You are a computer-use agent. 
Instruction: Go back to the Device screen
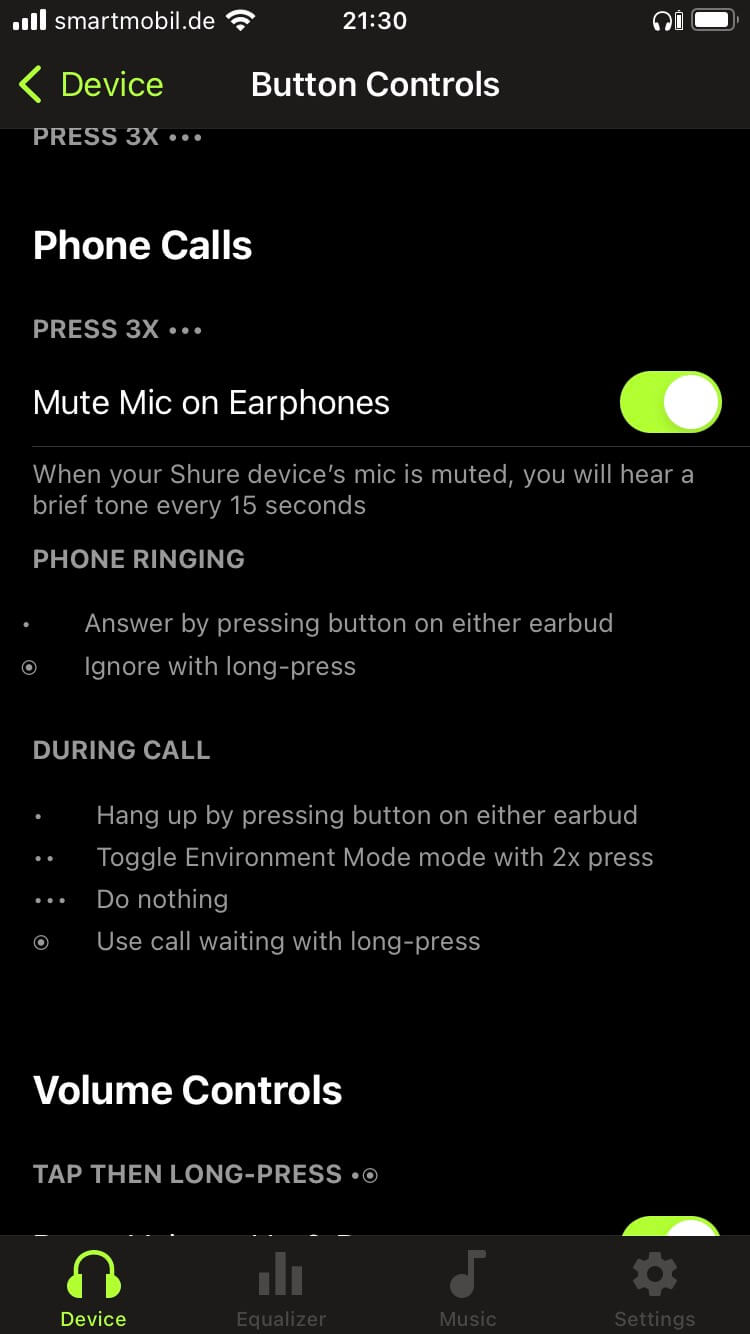tap(91, 85)
